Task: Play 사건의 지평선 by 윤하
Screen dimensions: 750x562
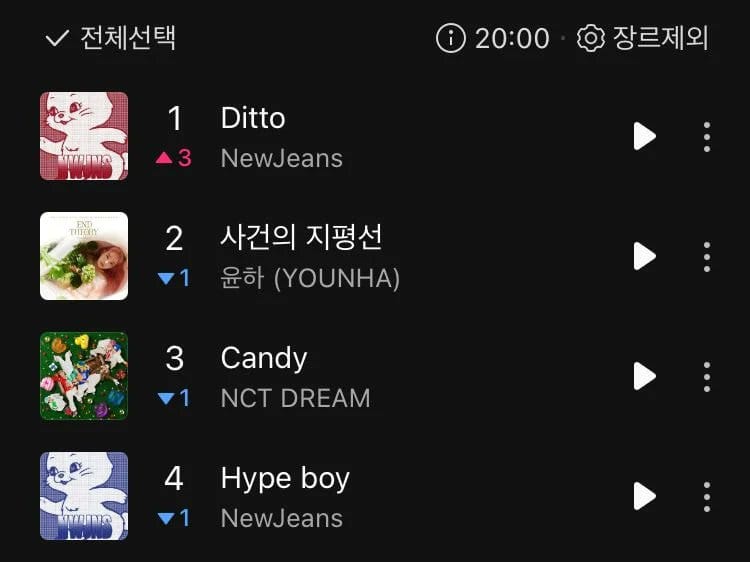Action: point(645,257)
